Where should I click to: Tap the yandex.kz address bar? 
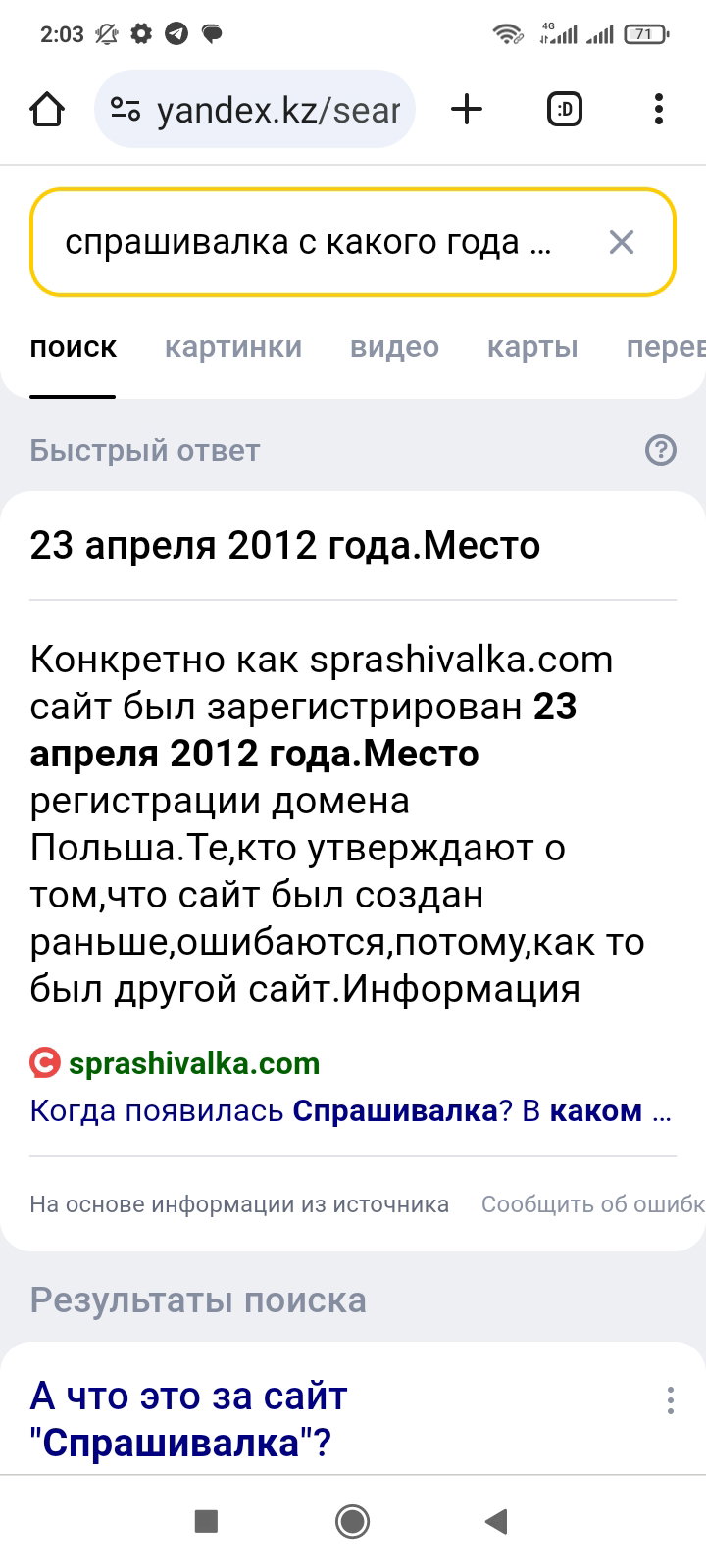pyautogui.click(x=255, y=110)
